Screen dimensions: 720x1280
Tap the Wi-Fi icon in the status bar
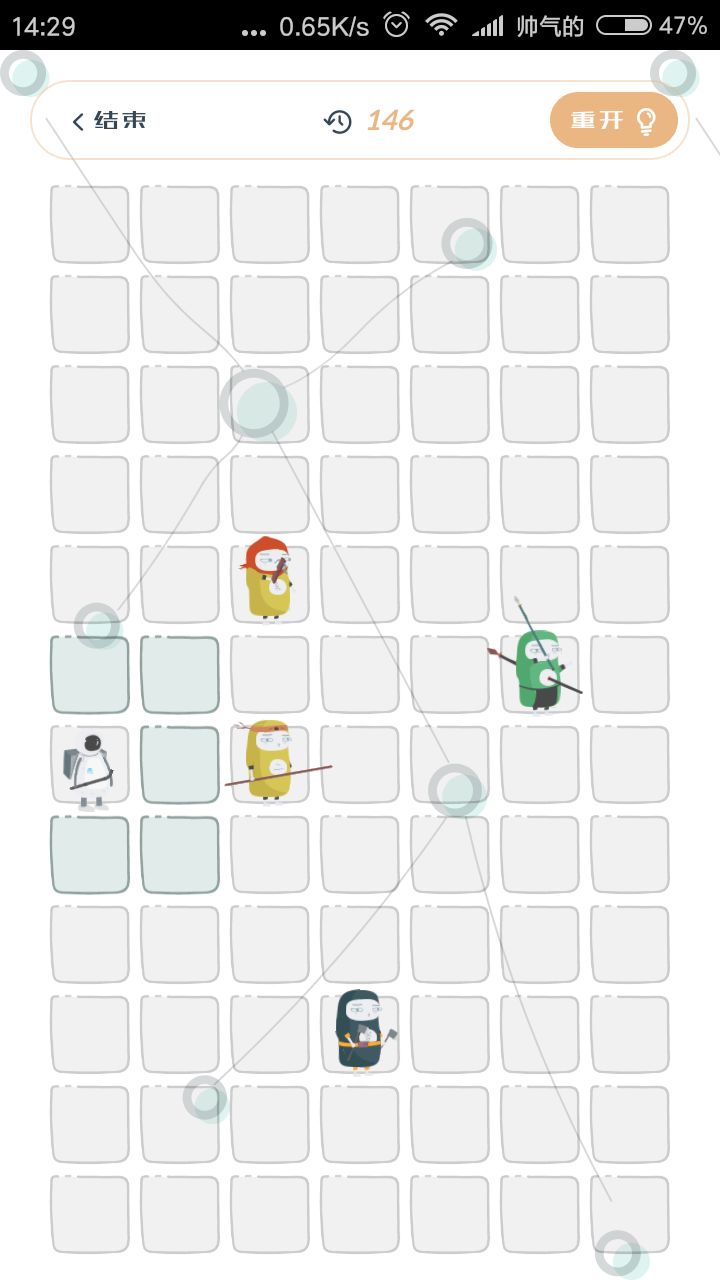click(x=440, y=25)
